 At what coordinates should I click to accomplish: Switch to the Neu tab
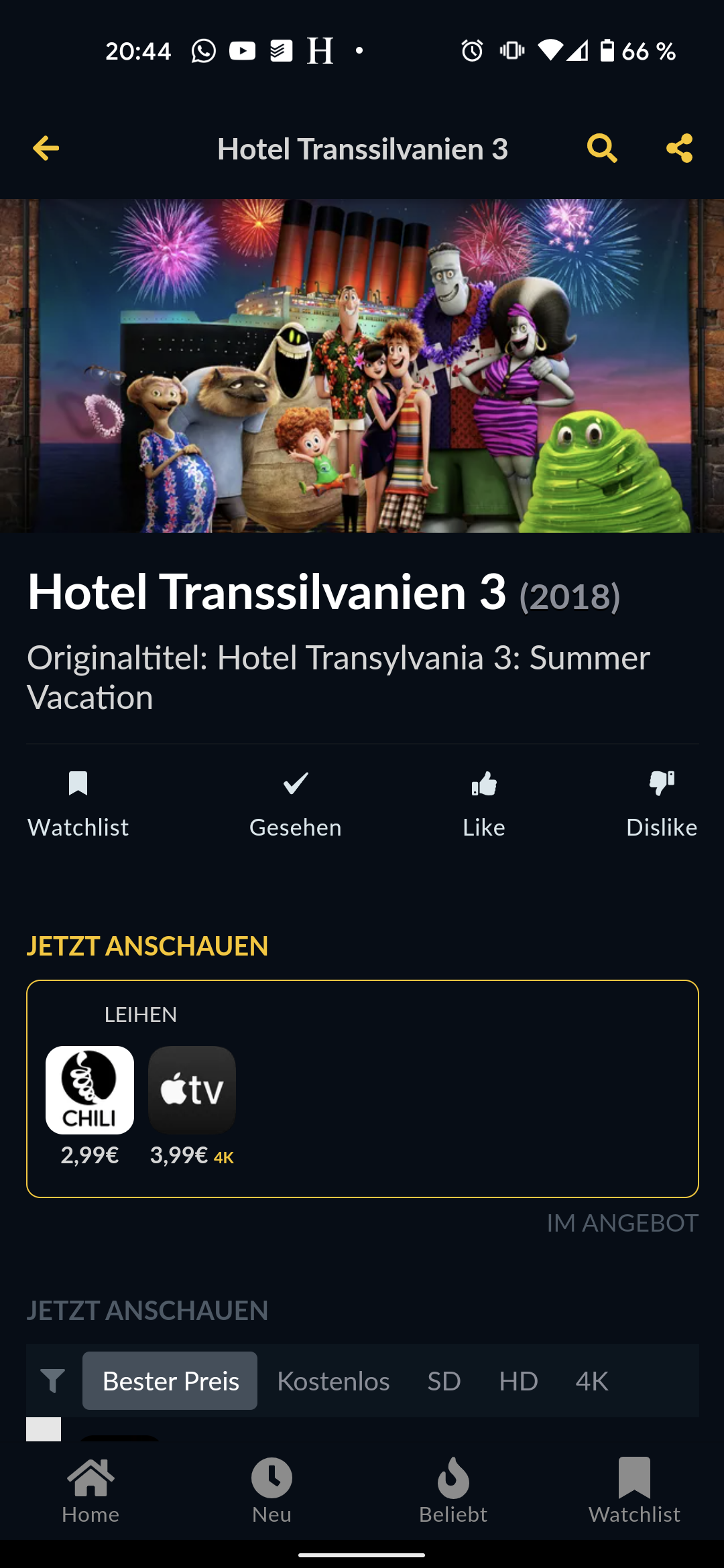pos(271,1491)
